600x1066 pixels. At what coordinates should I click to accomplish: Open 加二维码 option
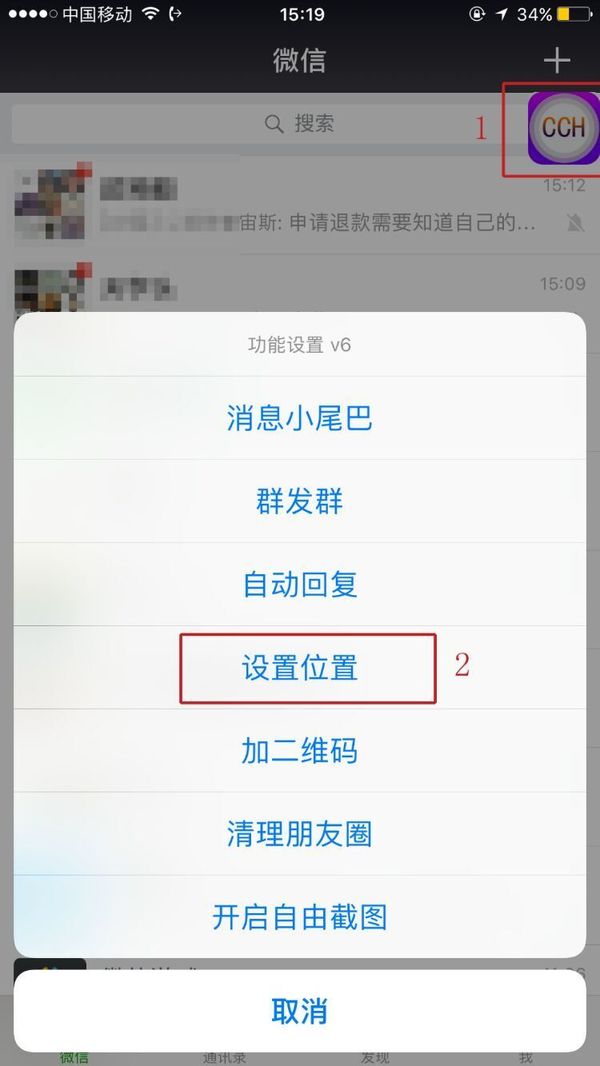[x=300, y=751]
